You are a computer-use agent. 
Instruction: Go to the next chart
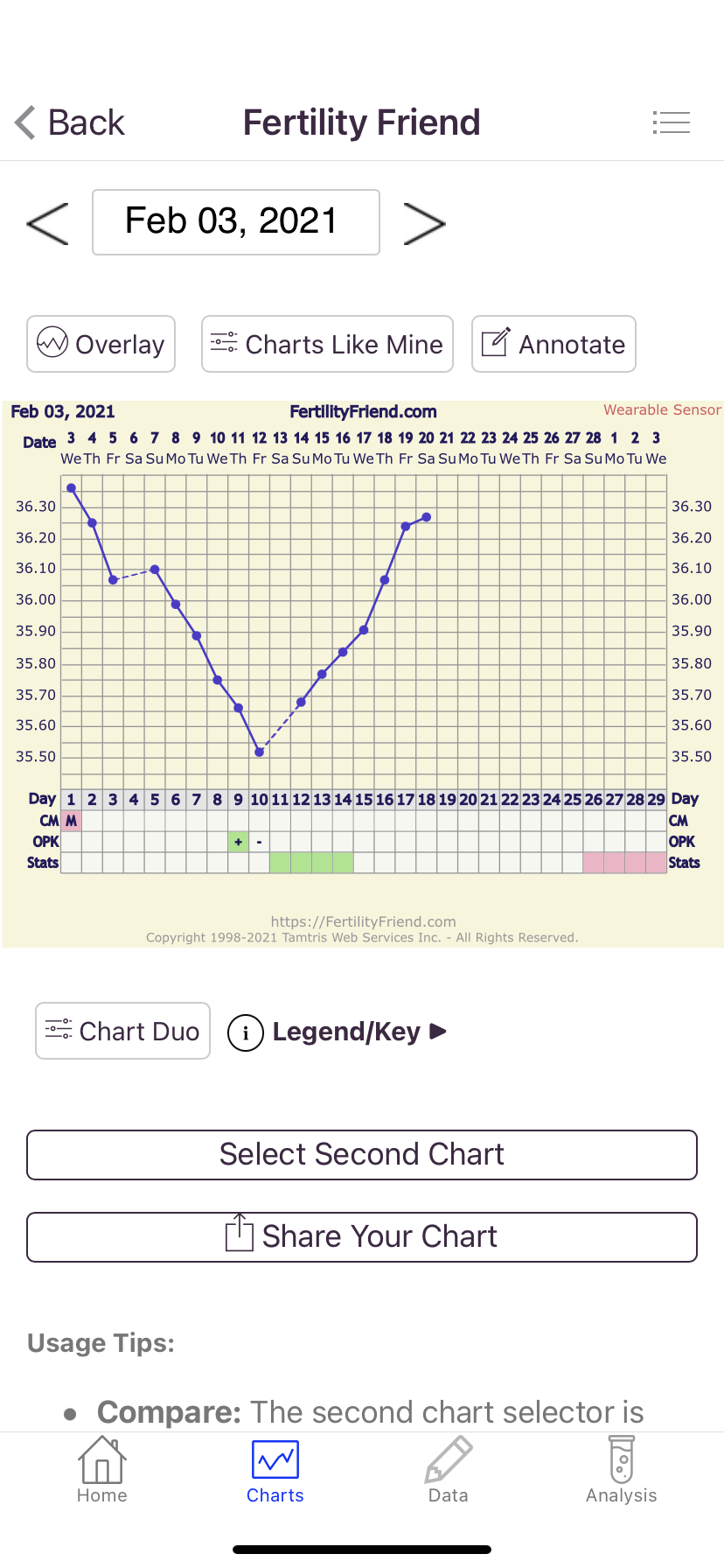tap(424, 223)
